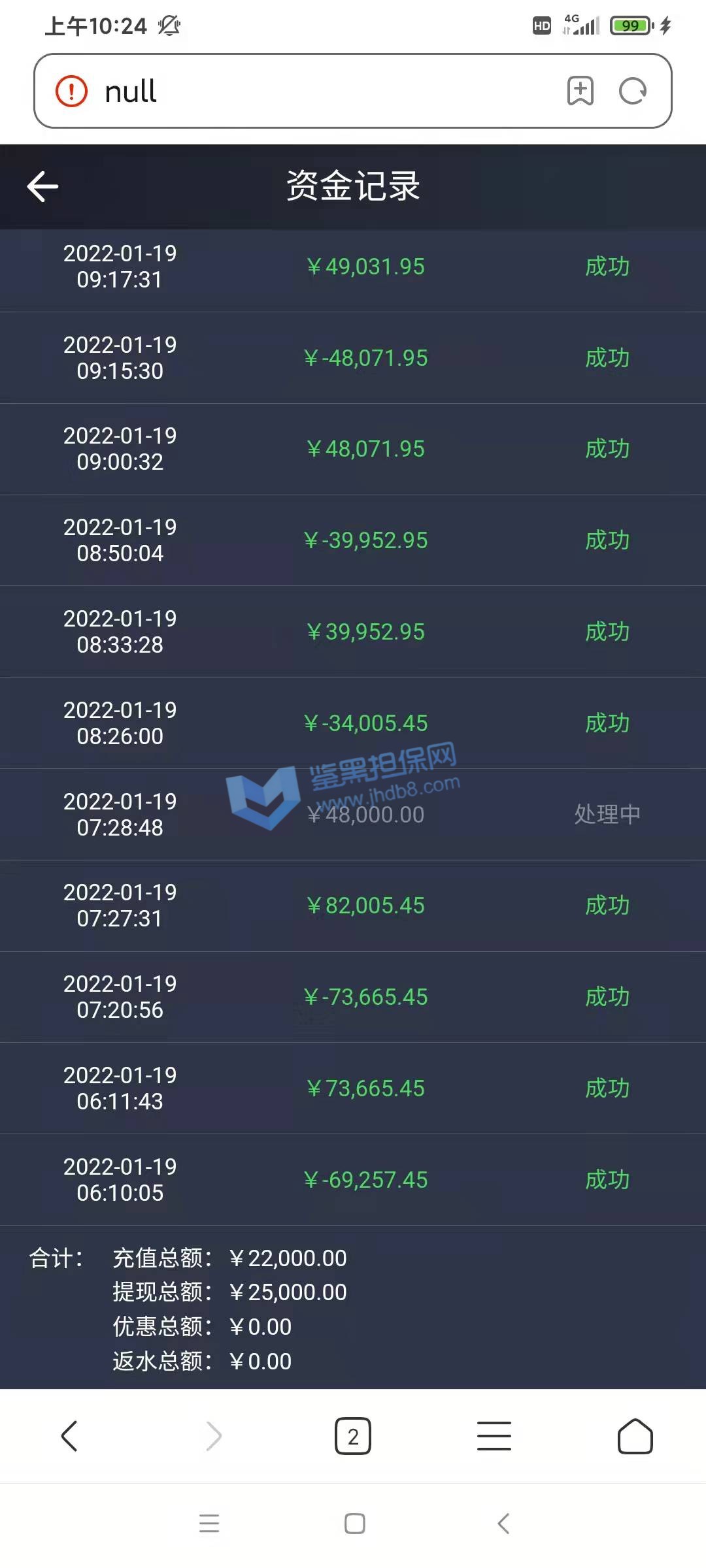Go back from the 资金记录 page
The image size is (706, 1568).
tap(43, 187)
